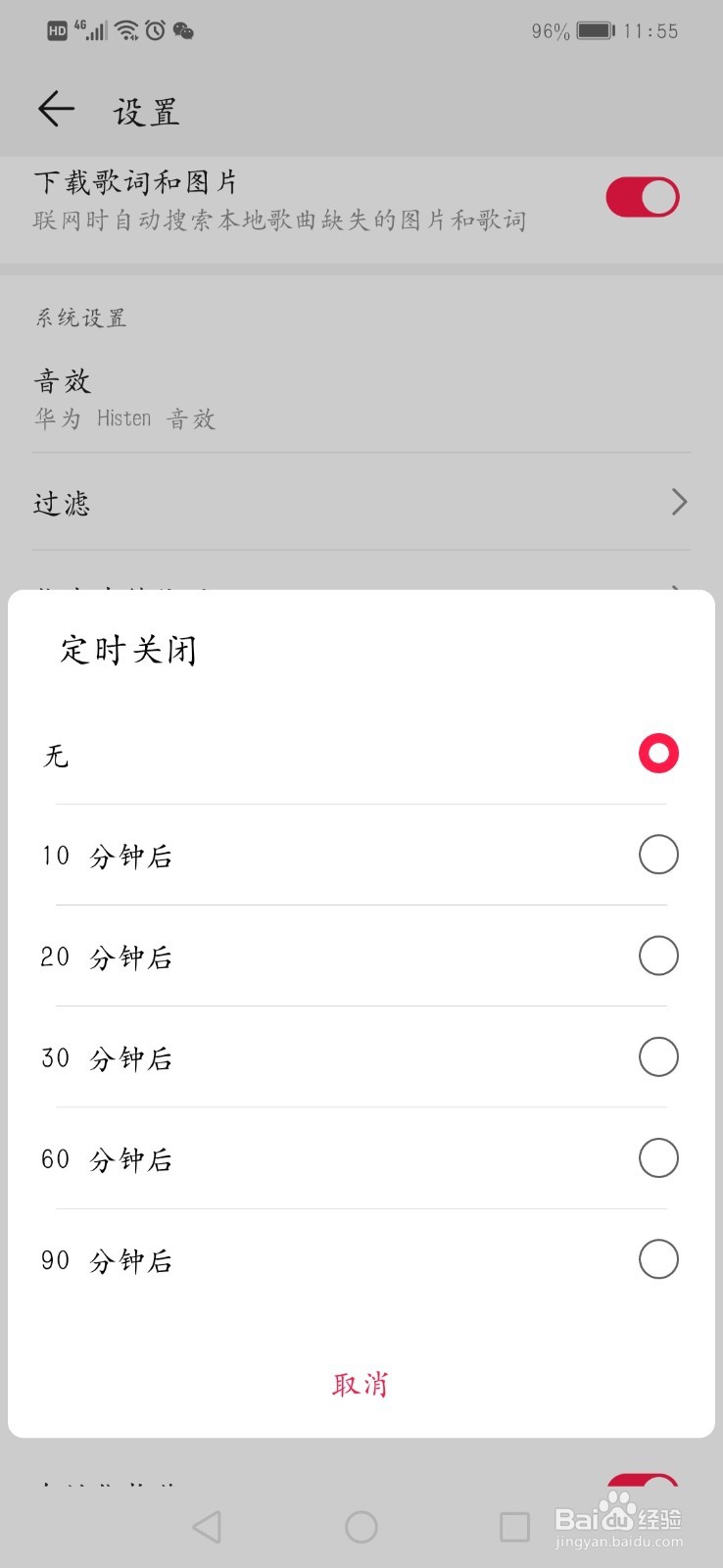Expand the 过滤 settings entry
Image resolution: width=723 pixels, height=1568 pixels.
click(361, 503)
